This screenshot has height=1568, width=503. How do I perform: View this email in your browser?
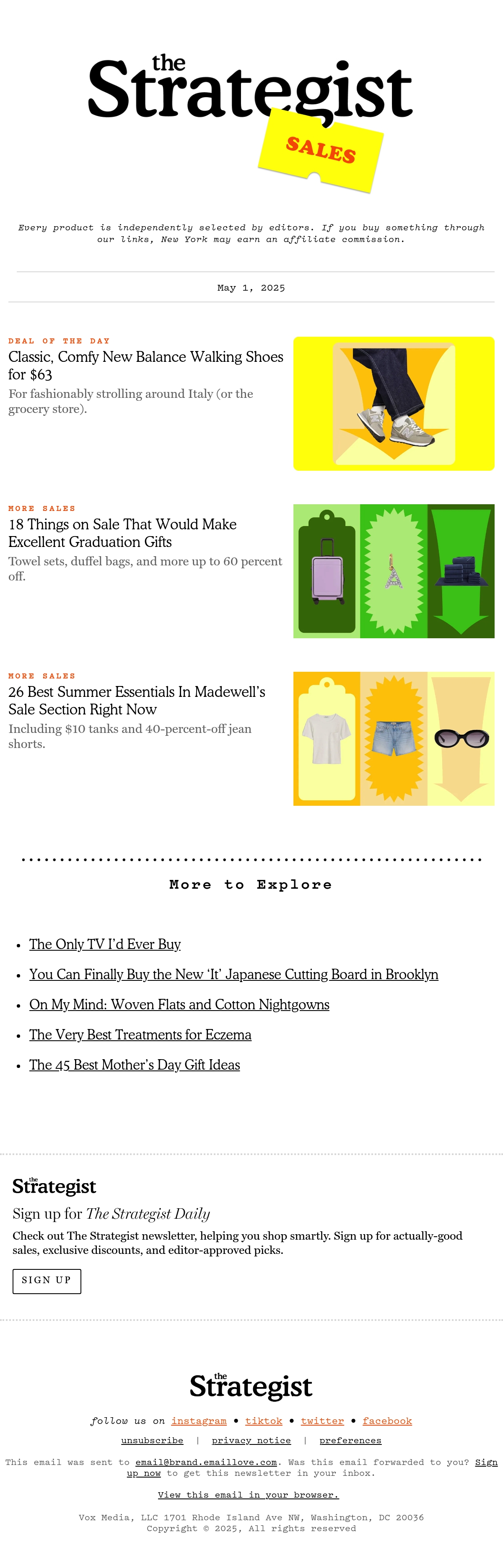(249, 1494)
